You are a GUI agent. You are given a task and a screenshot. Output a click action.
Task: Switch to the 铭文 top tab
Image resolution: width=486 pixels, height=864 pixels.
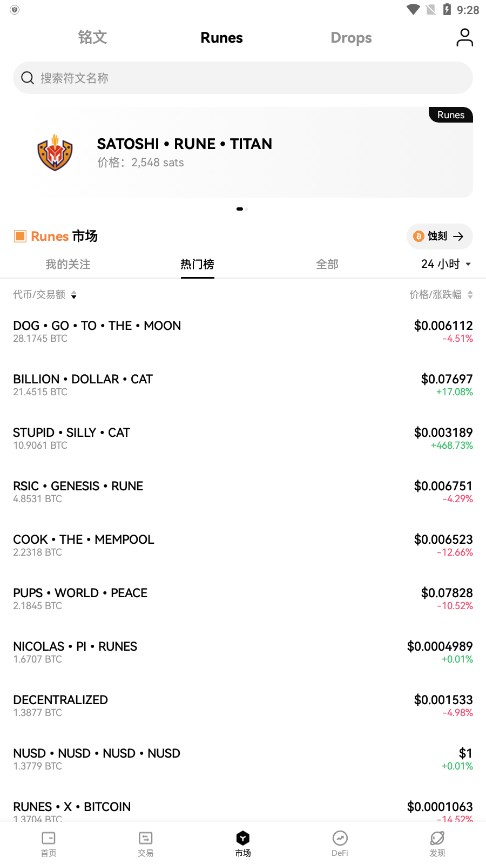click(x=92, y=37)
